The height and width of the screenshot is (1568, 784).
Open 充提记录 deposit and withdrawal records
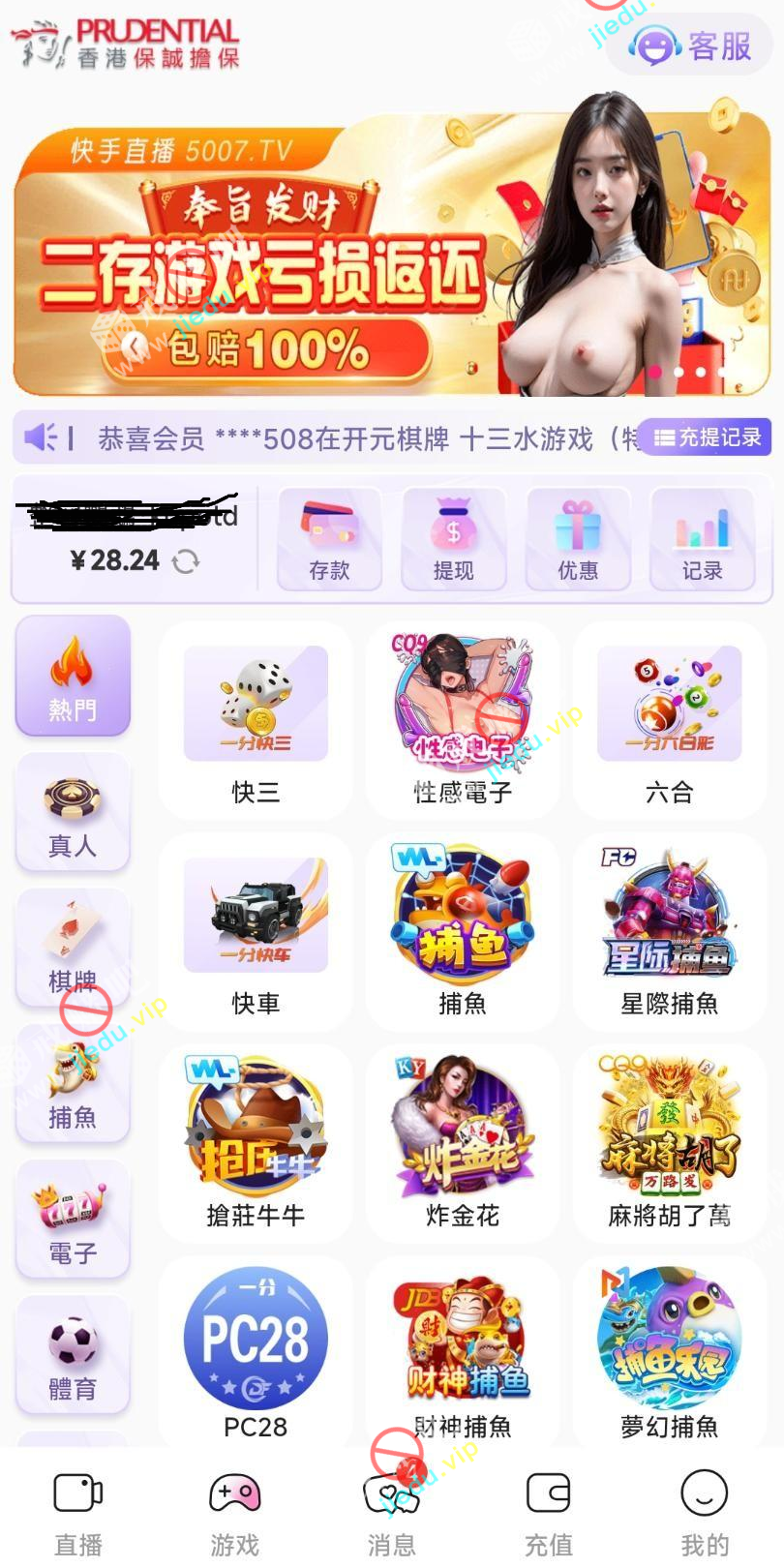pyautogui.click(x=707, y=437)
